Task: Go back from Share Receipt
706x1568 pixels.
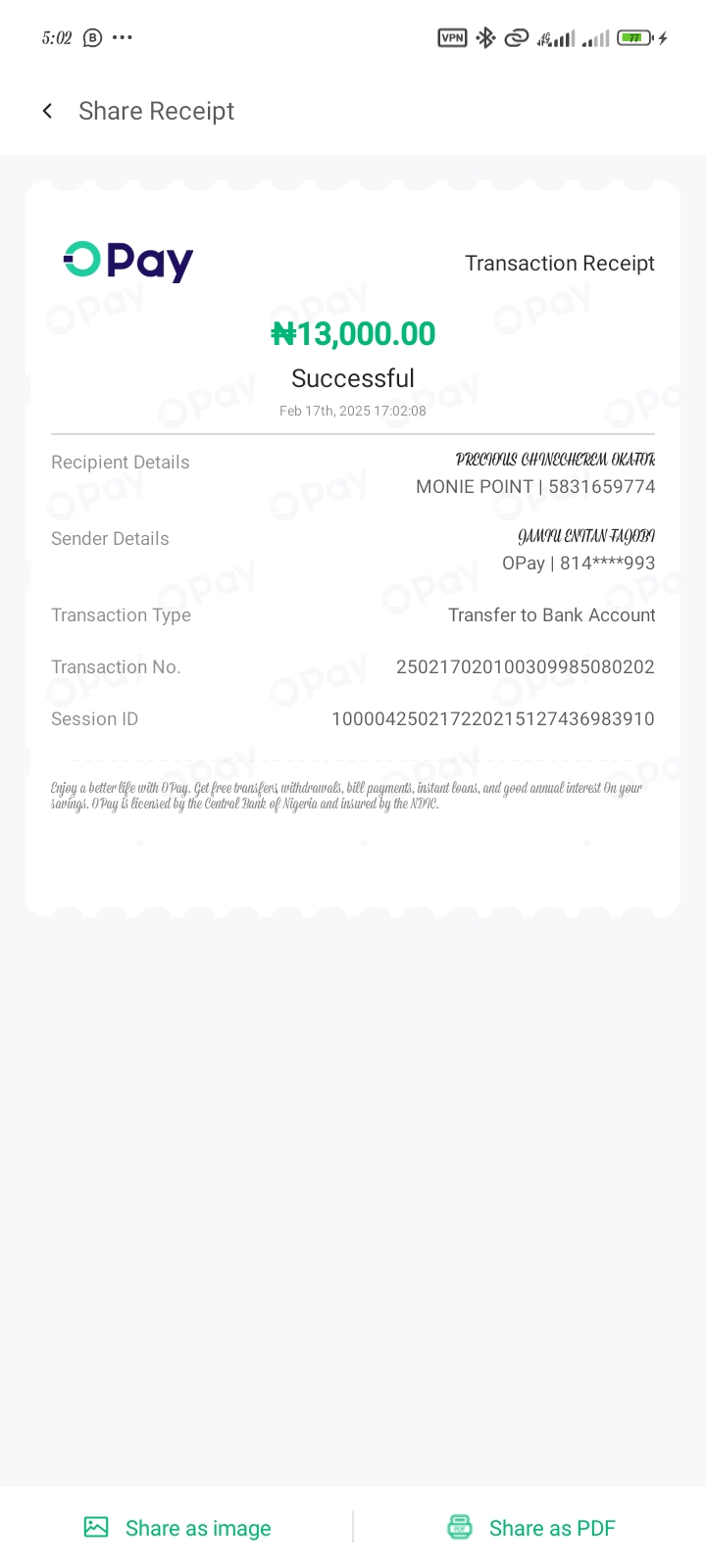Action: pyautogui.click(x=47, y=111)
